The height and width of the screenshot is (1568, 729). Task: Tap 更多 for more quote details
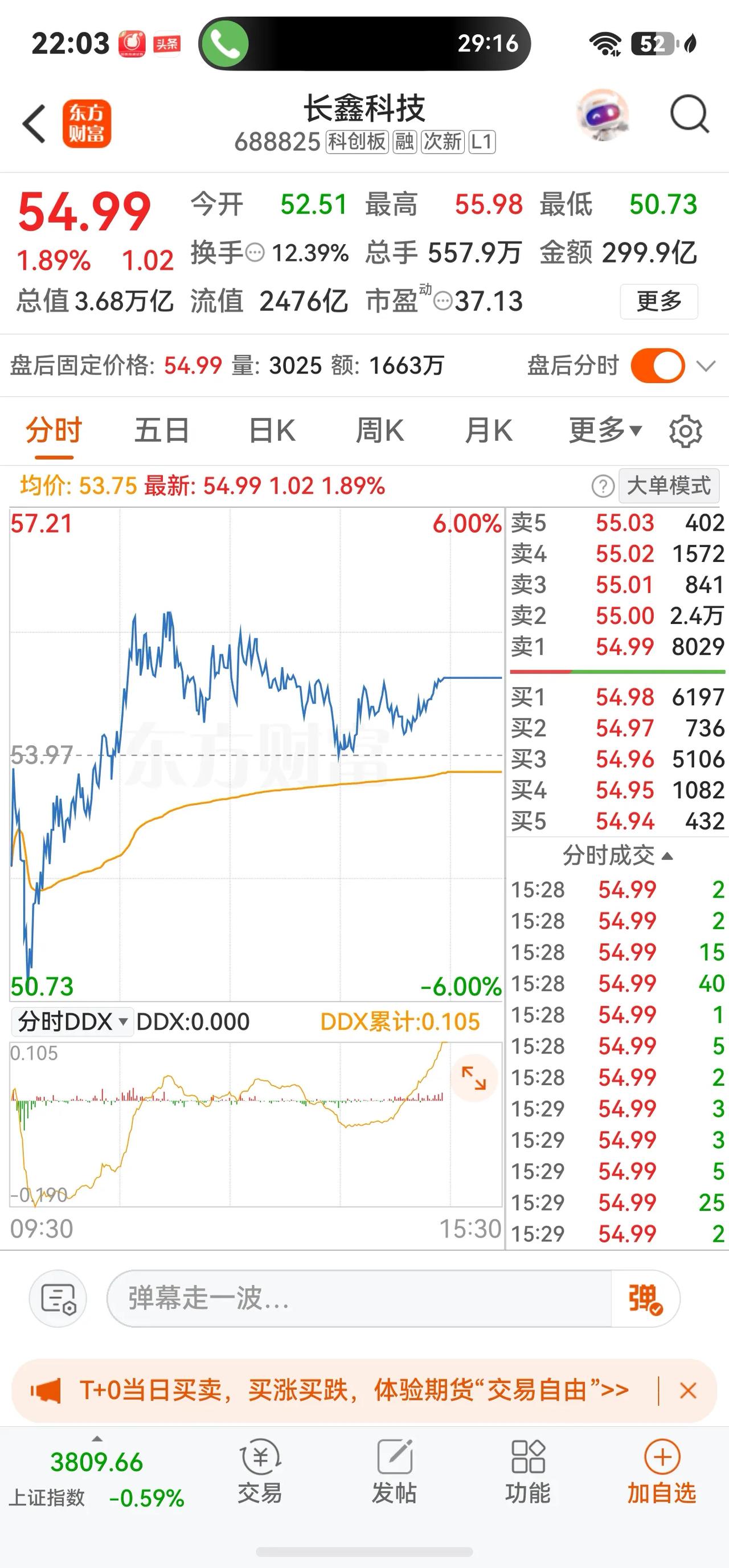[659, 301]
